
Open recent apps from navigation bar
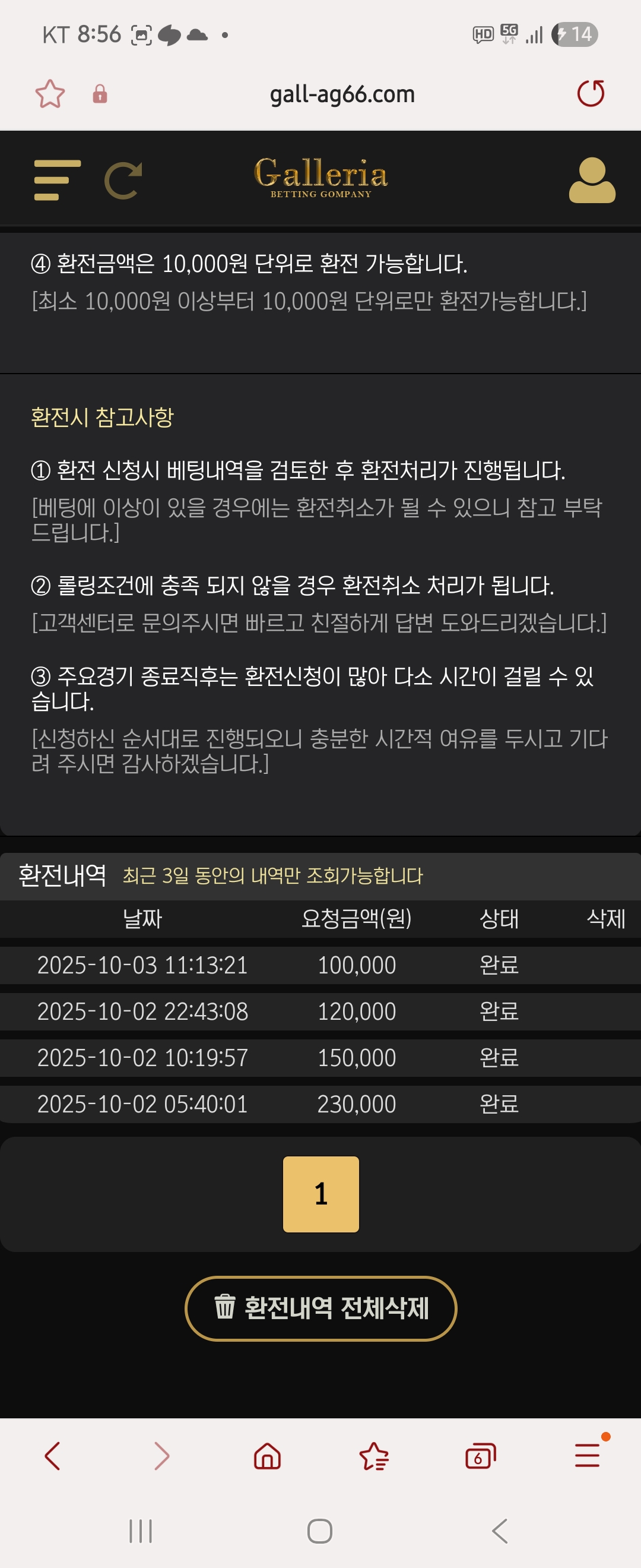point(141,1530)
